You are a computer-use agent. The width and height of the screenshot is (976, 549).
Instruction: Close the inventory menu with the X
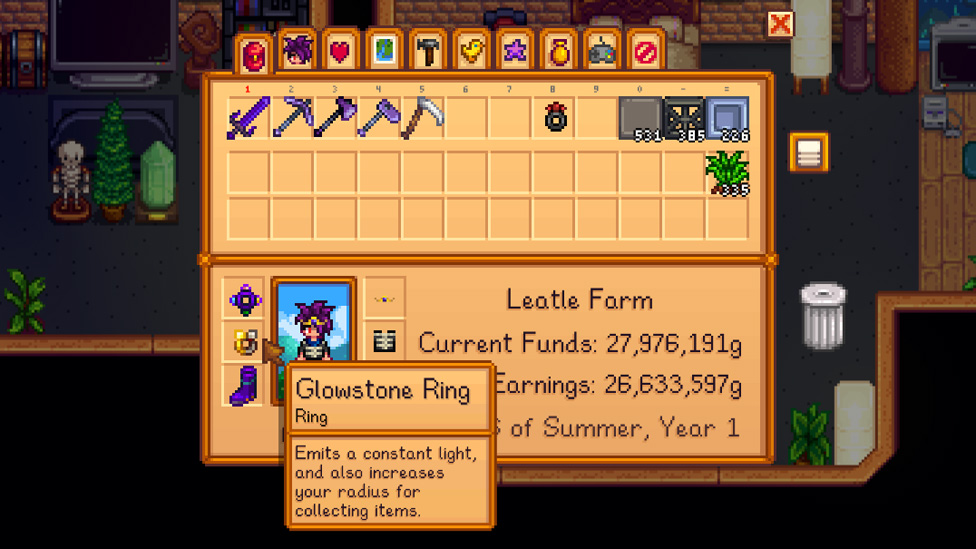click(x=780, y=24)
